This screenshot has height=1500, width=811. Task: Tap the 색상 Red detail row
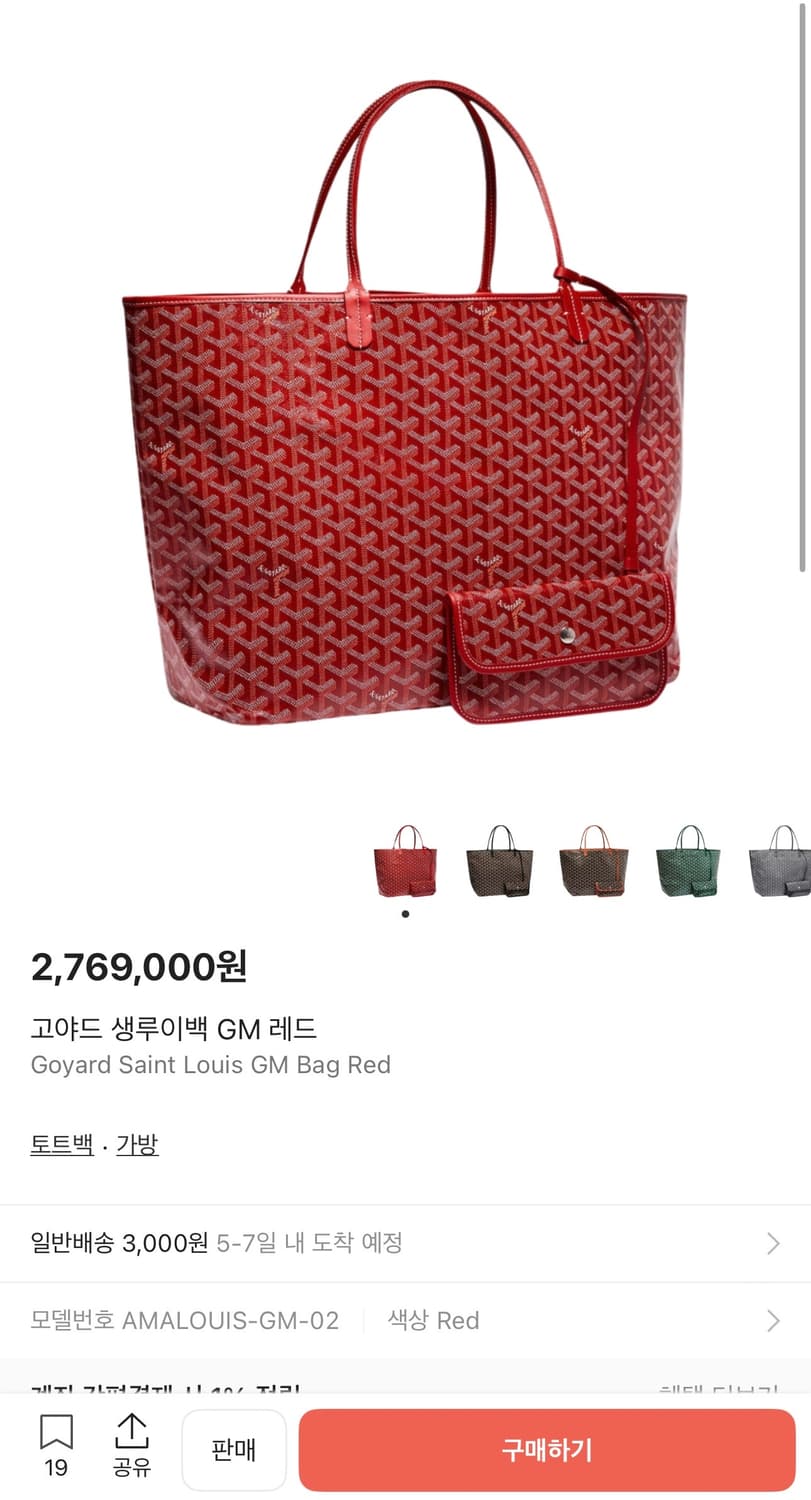pyautogui.click(x=434, y=1320)
